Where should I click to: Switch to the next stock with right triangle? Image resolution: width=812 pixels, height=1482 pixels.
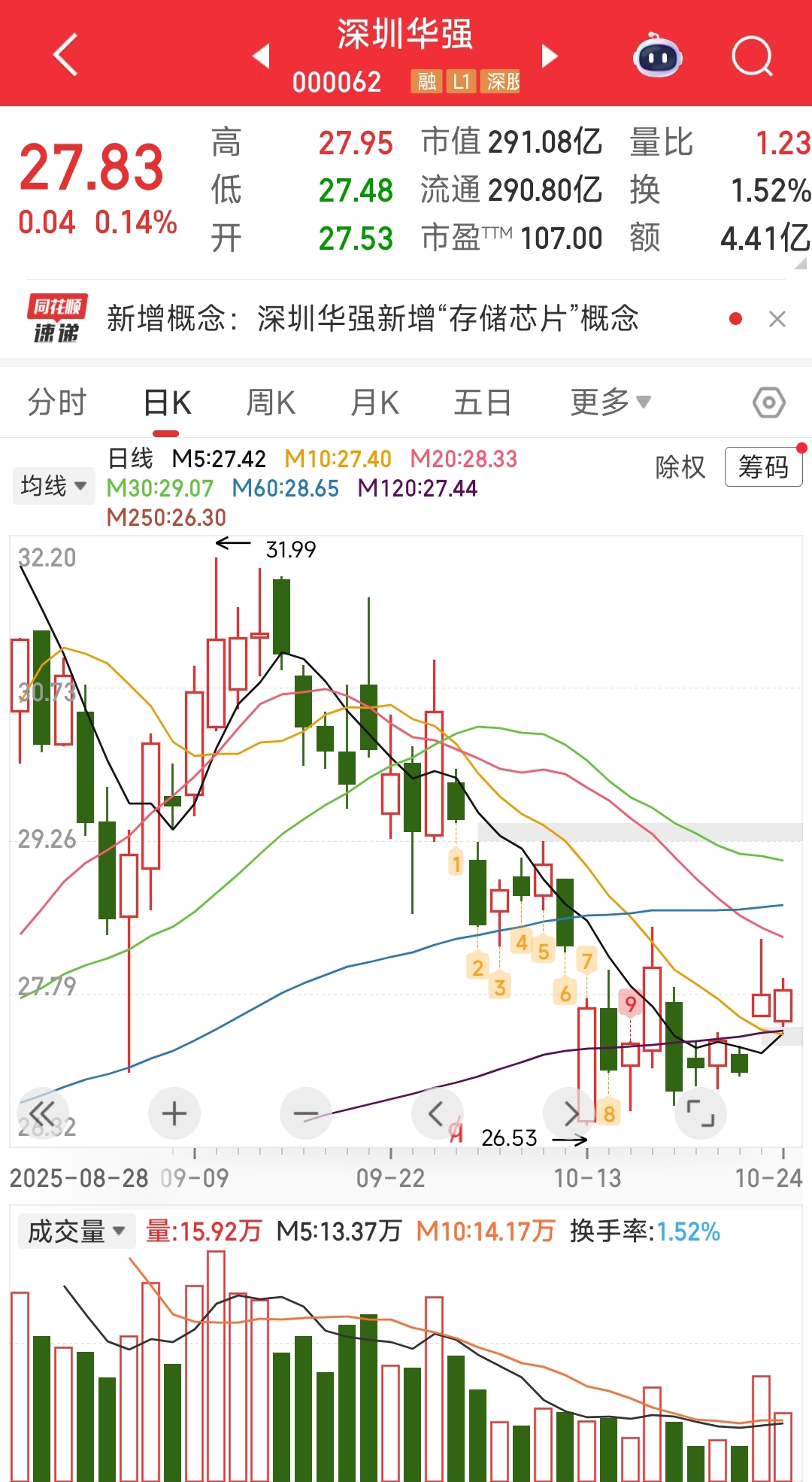[550, 56]
